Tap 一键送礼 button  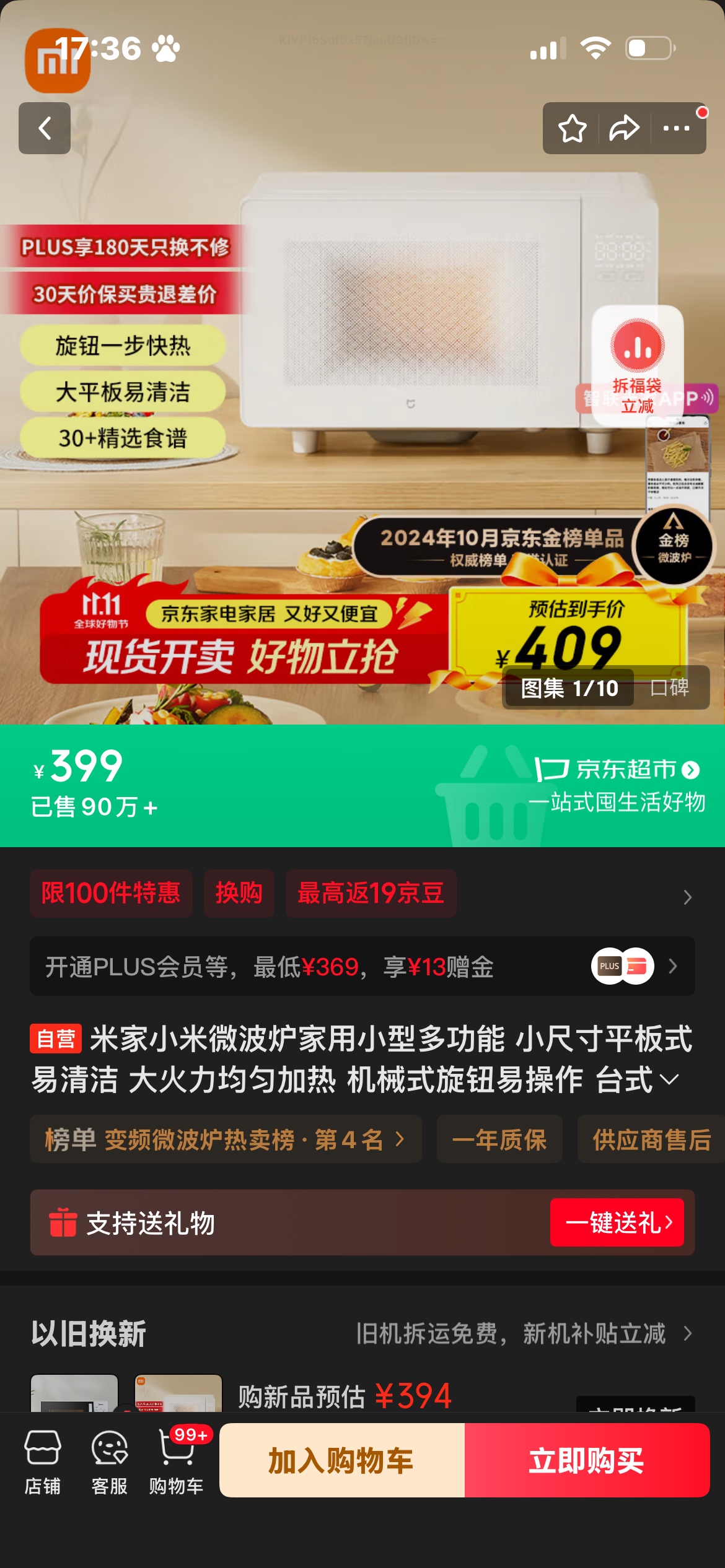point(617,1222)
